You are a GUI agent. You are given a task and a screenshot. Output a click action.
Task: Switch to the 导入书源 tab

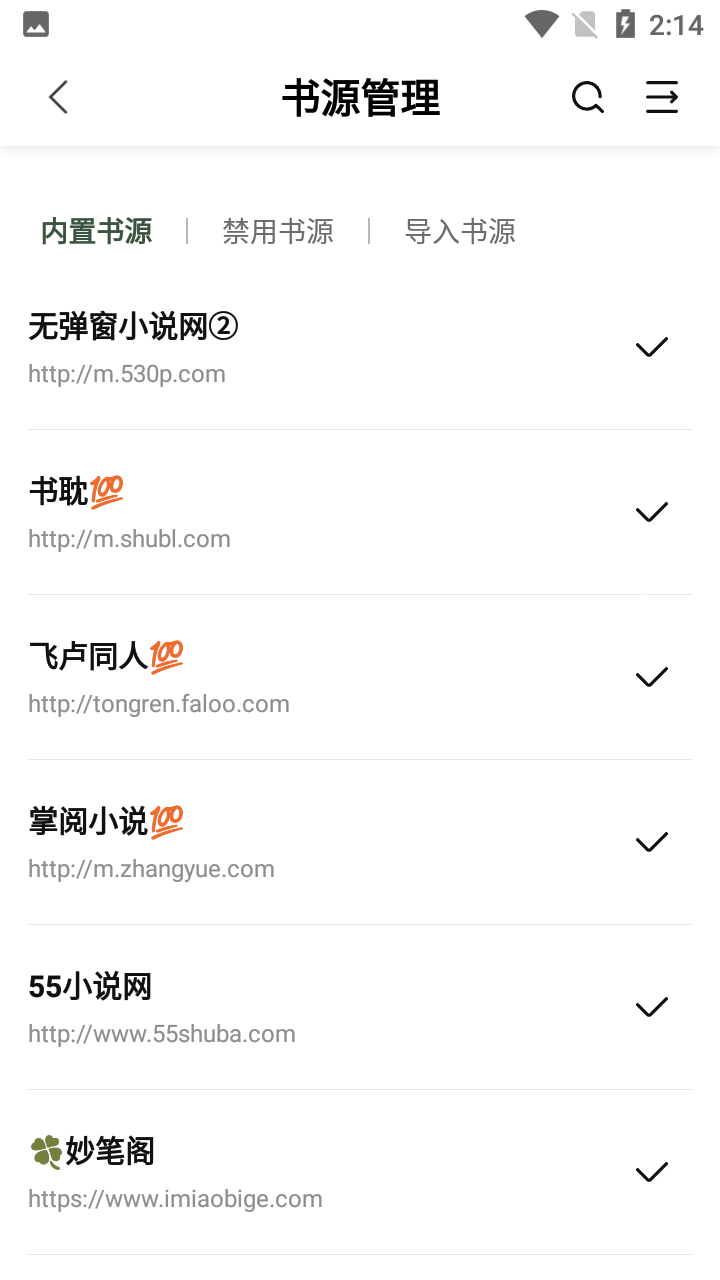[460, 232]
